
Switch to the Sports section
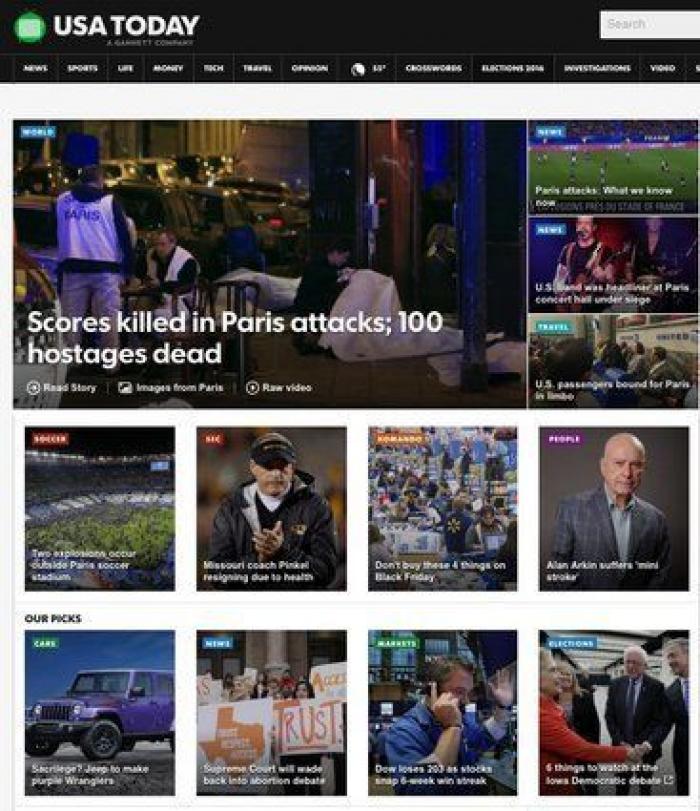pos(82,68)
